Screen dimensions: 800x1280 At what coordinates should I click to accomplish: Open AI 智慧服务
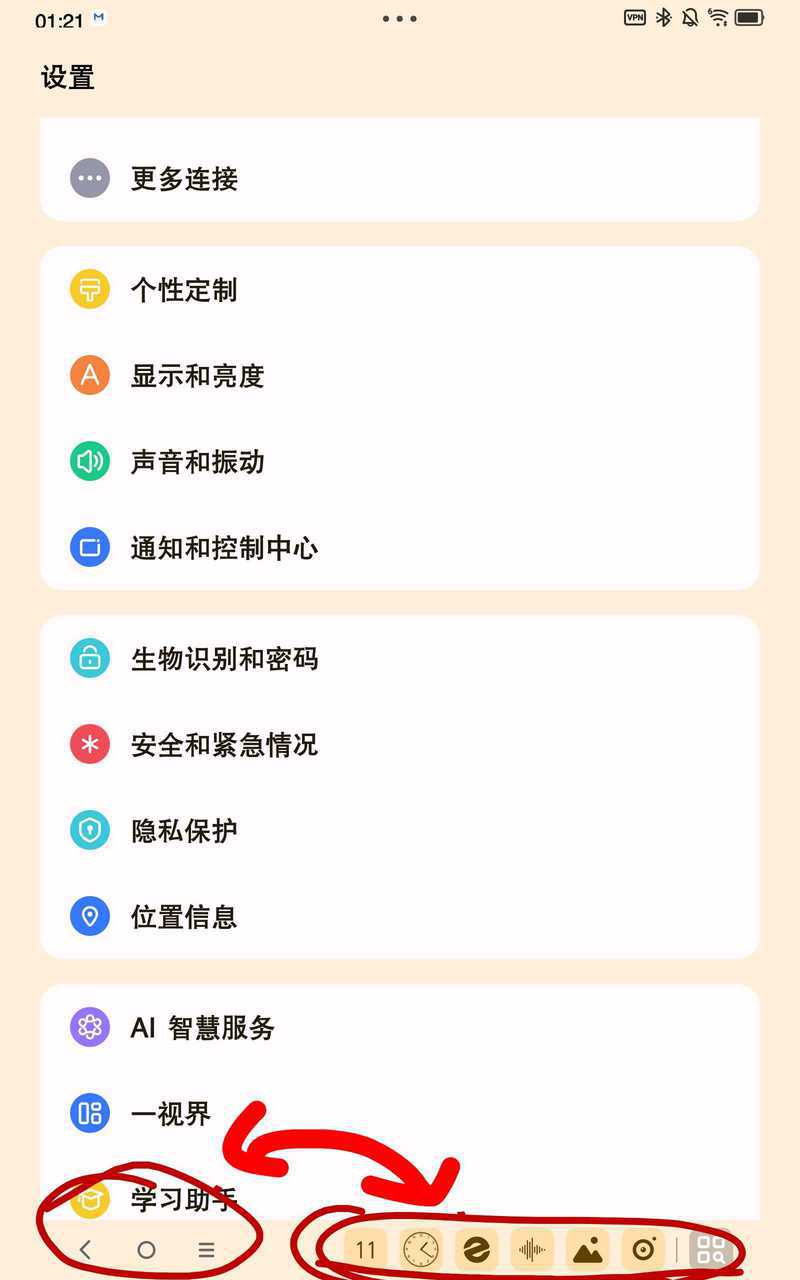point(202,1028)
